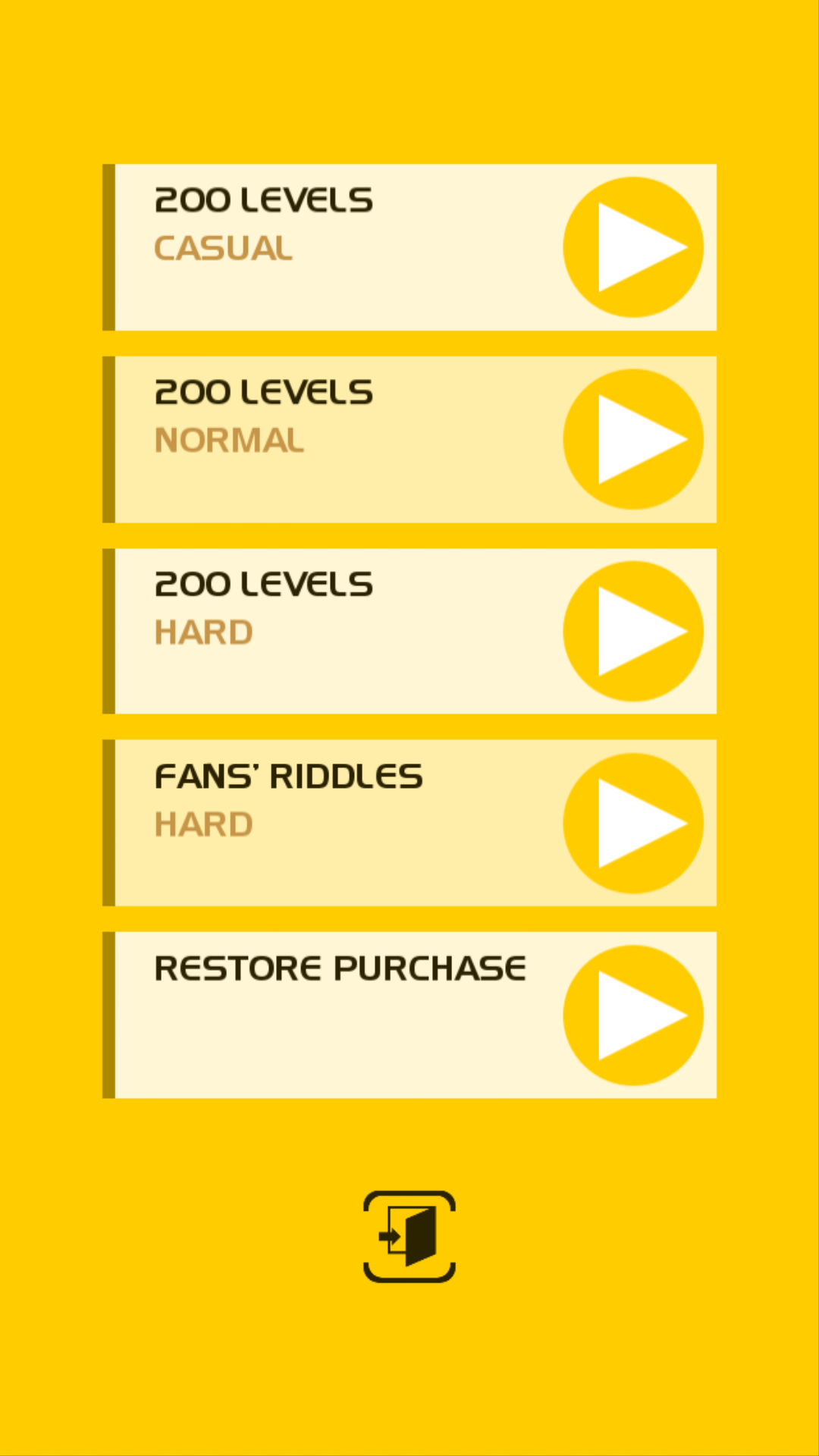Select the RESTORE PURCHASE heading

tap(340, 967)
